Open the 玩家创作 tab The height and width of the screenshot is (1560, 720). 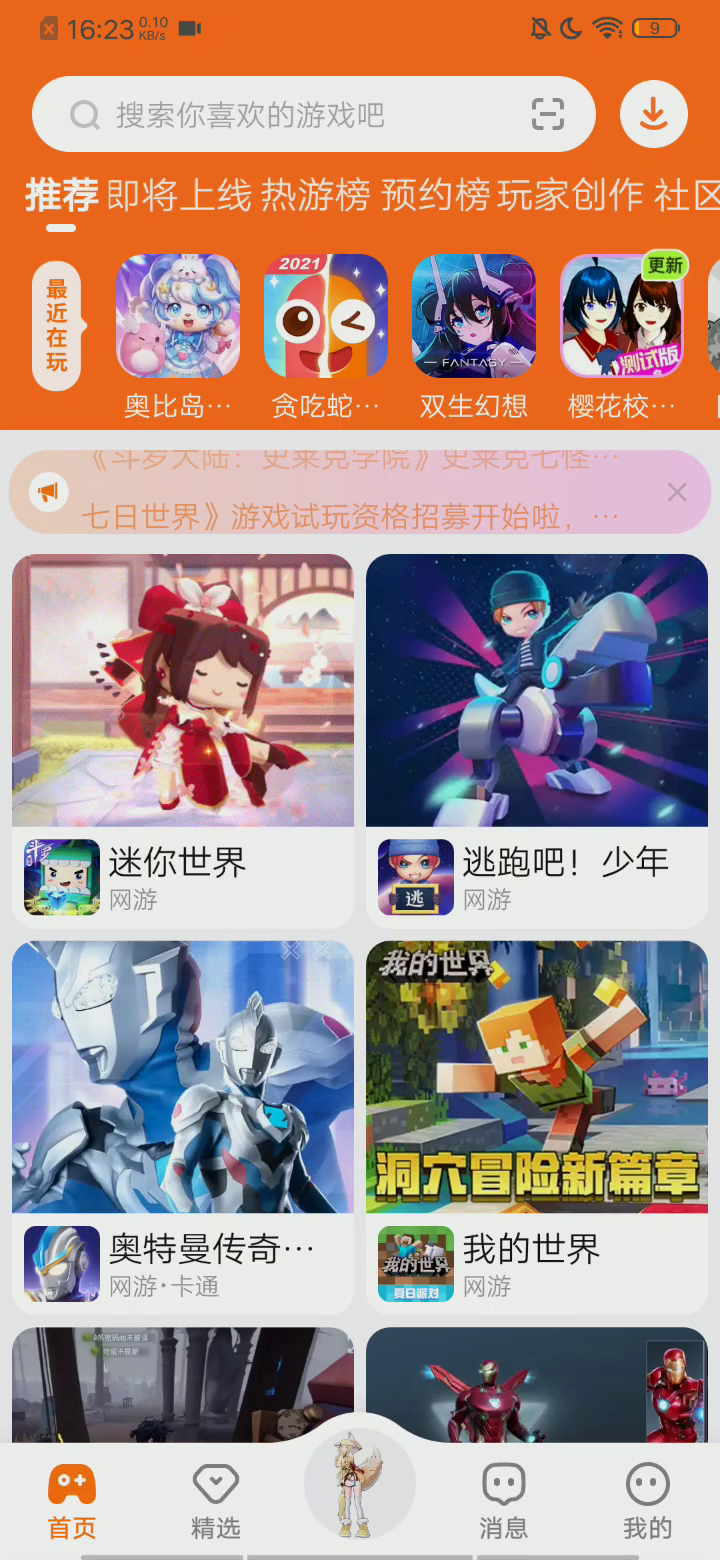point(570,196)
